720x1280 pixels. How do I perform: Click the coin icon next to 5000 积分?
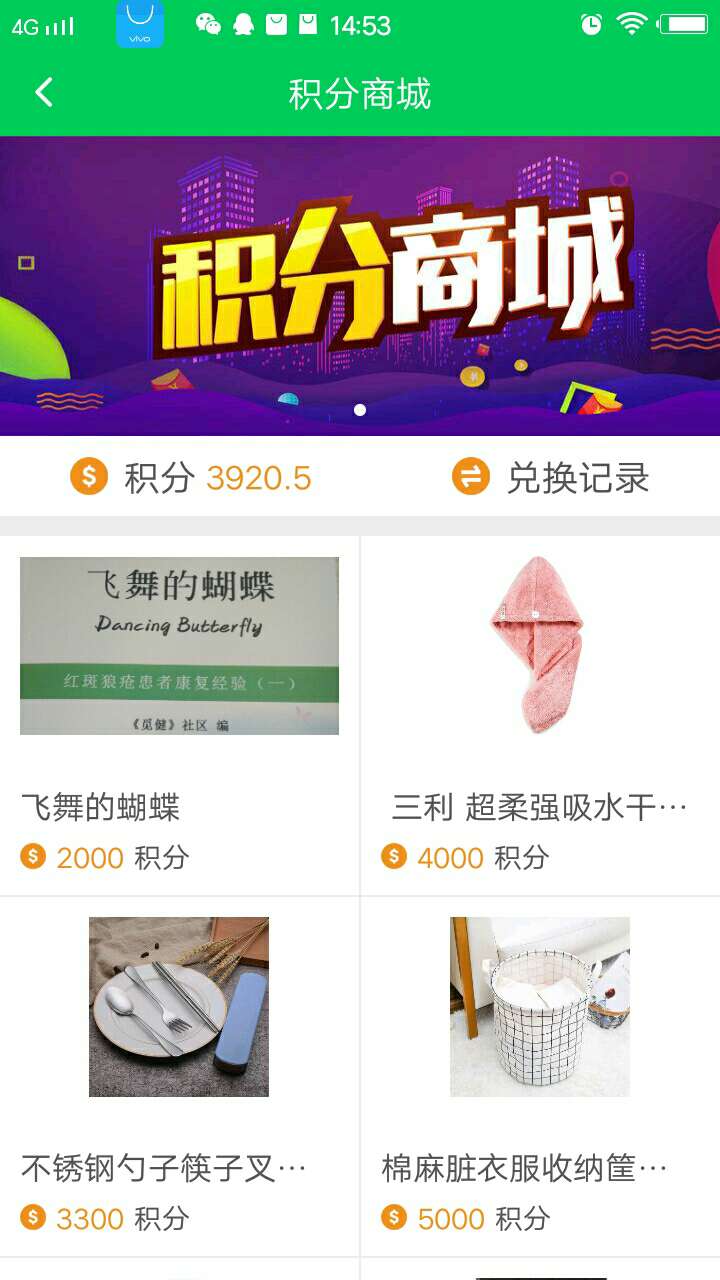click(392, 1218)
